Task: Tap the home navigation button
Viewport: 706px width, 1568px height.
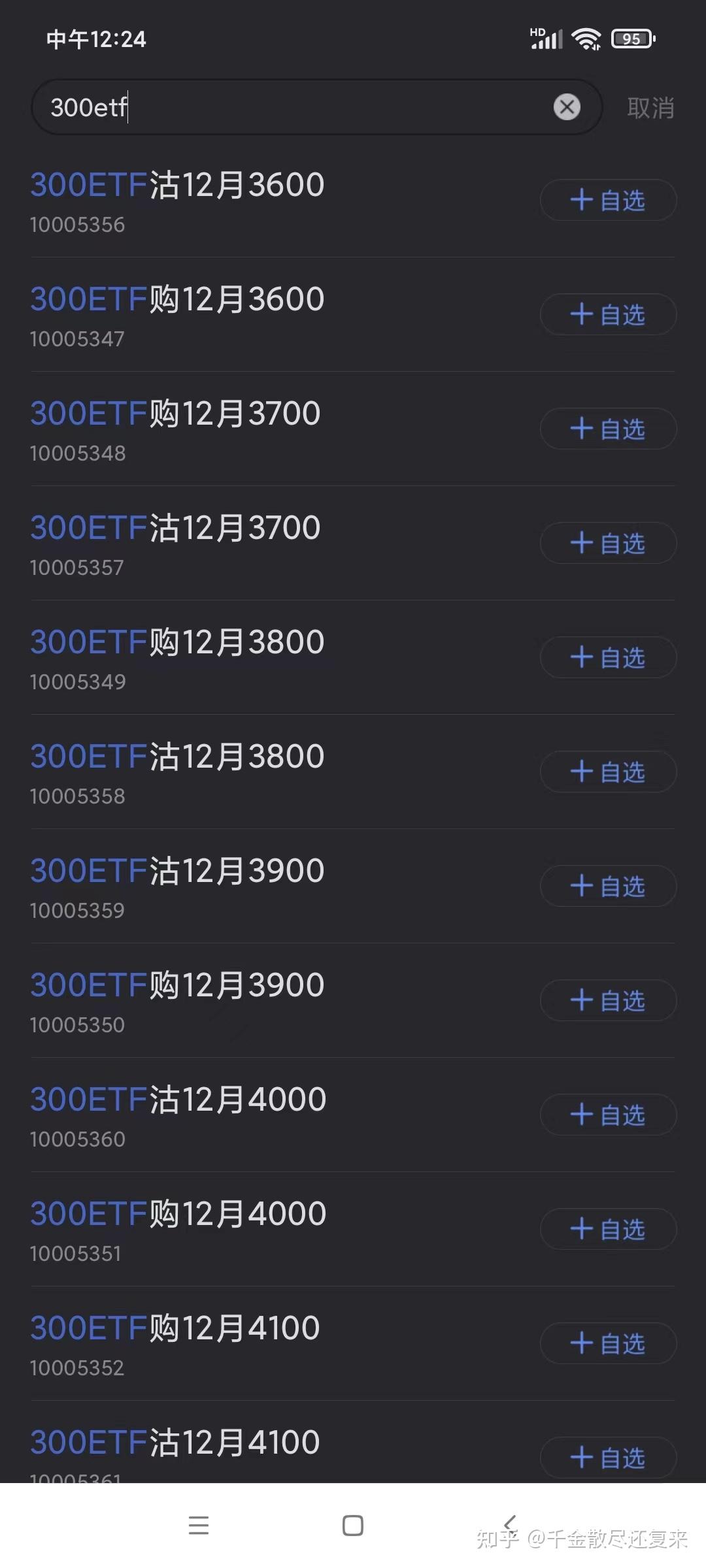Action: click(353, 1526)
